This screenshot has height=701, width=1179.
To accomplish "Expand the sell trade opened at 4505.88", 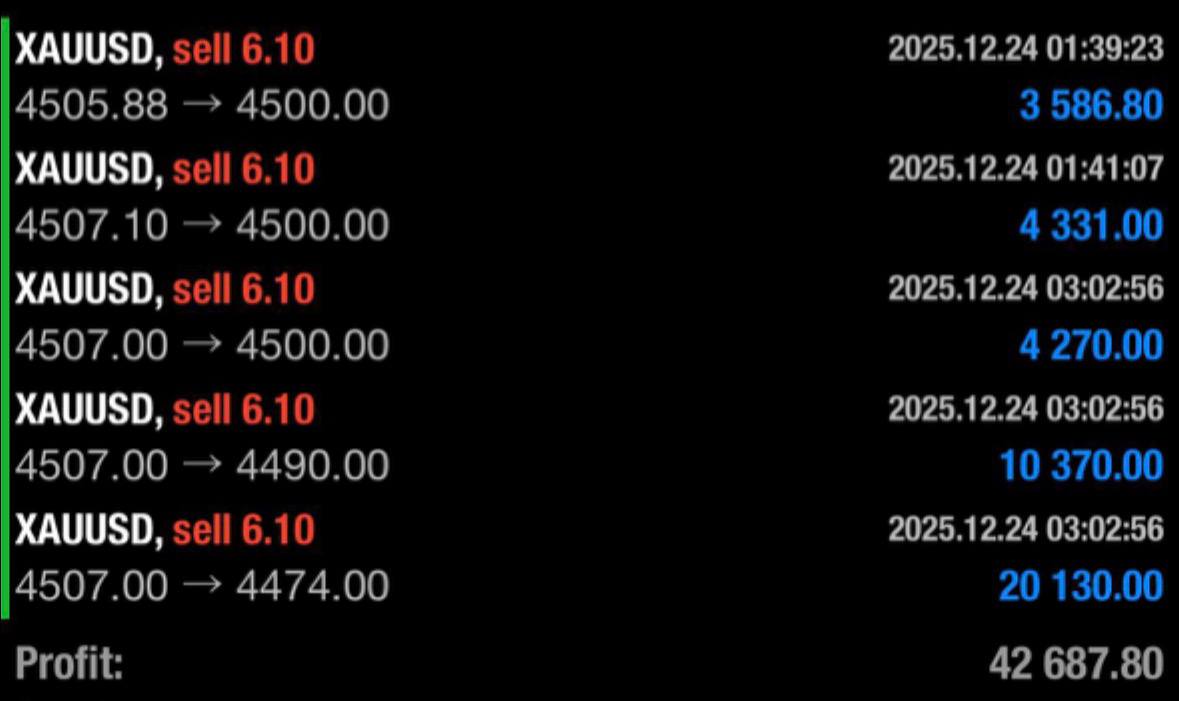I will (589, 76).
